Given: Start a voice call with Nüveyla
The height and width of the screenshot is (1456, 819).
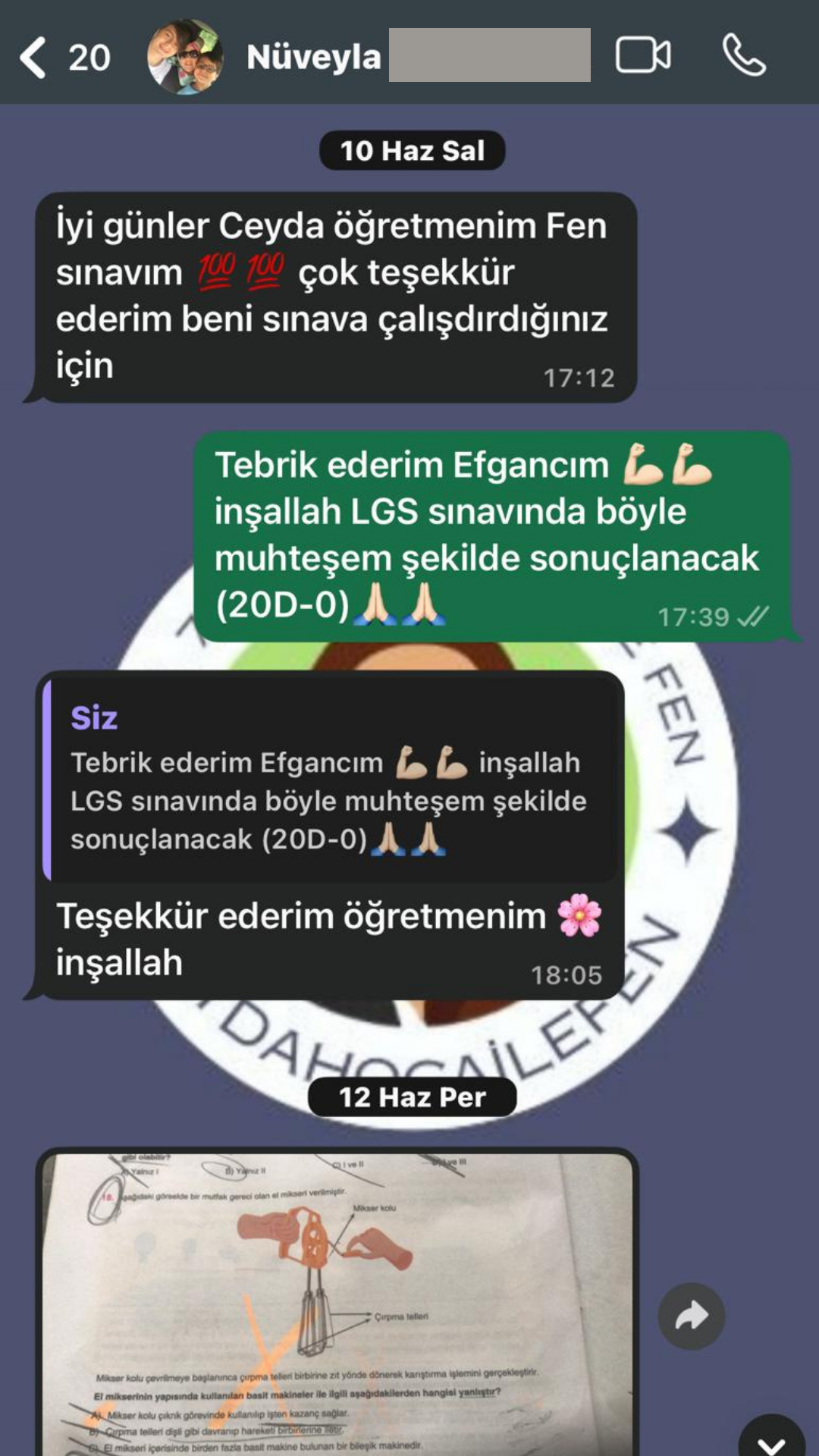Looking at the screenshot, I should coord(744,55).
